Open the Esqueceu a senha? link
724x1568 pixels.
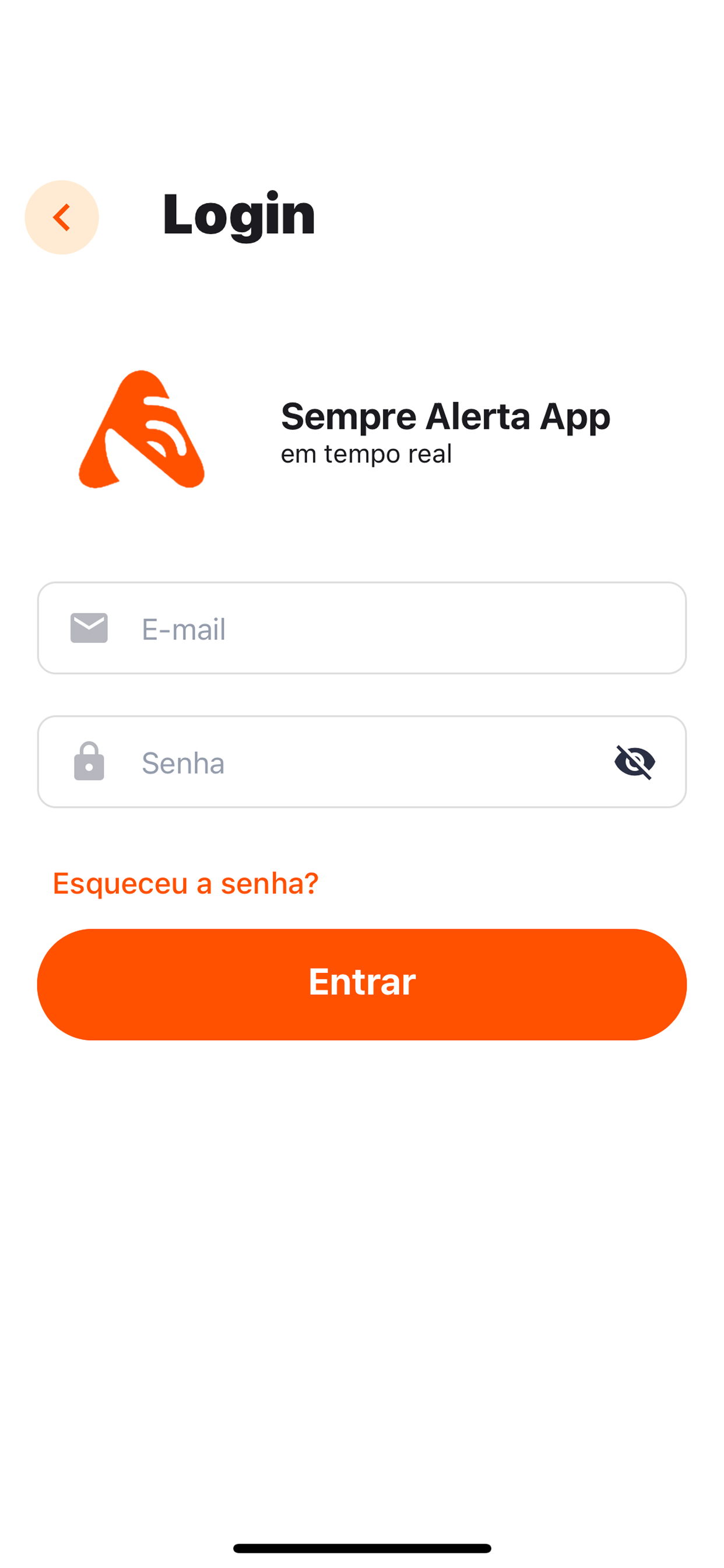185,883
